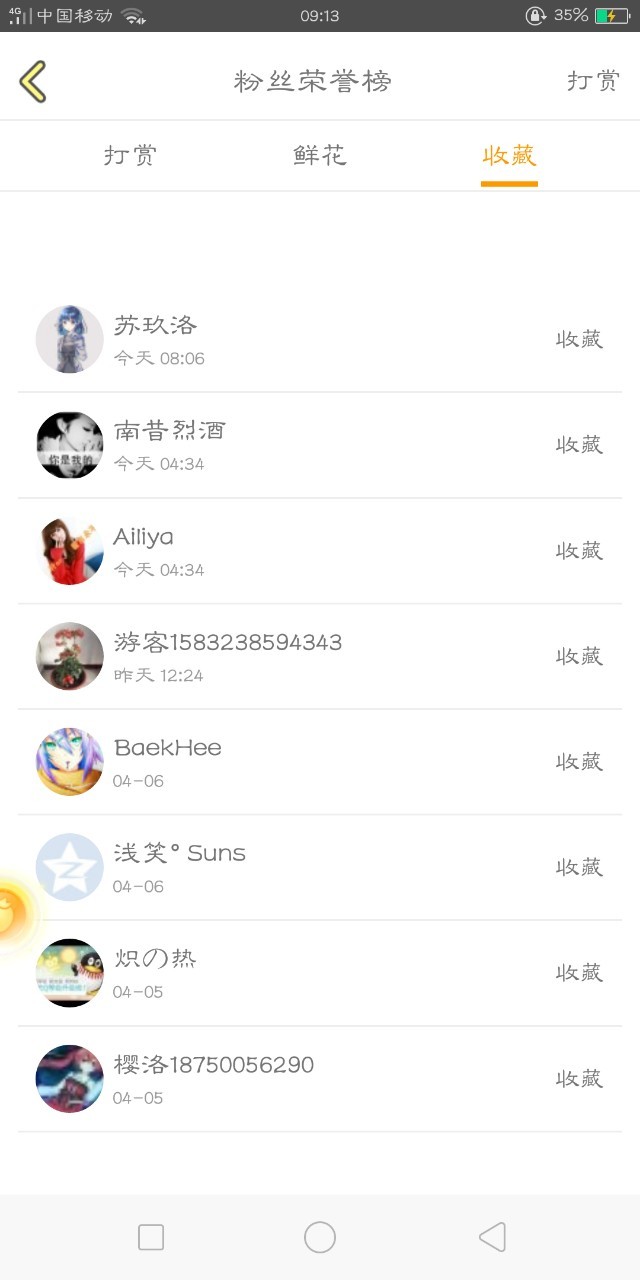640x1280 pixels.
Task: Switch to the 打赏 tab
Action: 130,156
